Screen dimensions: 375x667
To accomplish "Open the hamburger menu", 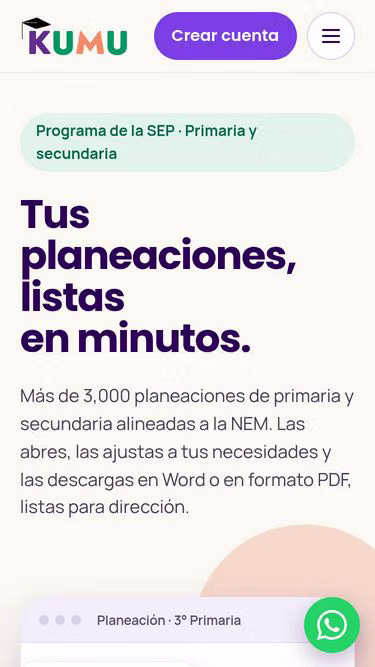I will pos(331,36).
